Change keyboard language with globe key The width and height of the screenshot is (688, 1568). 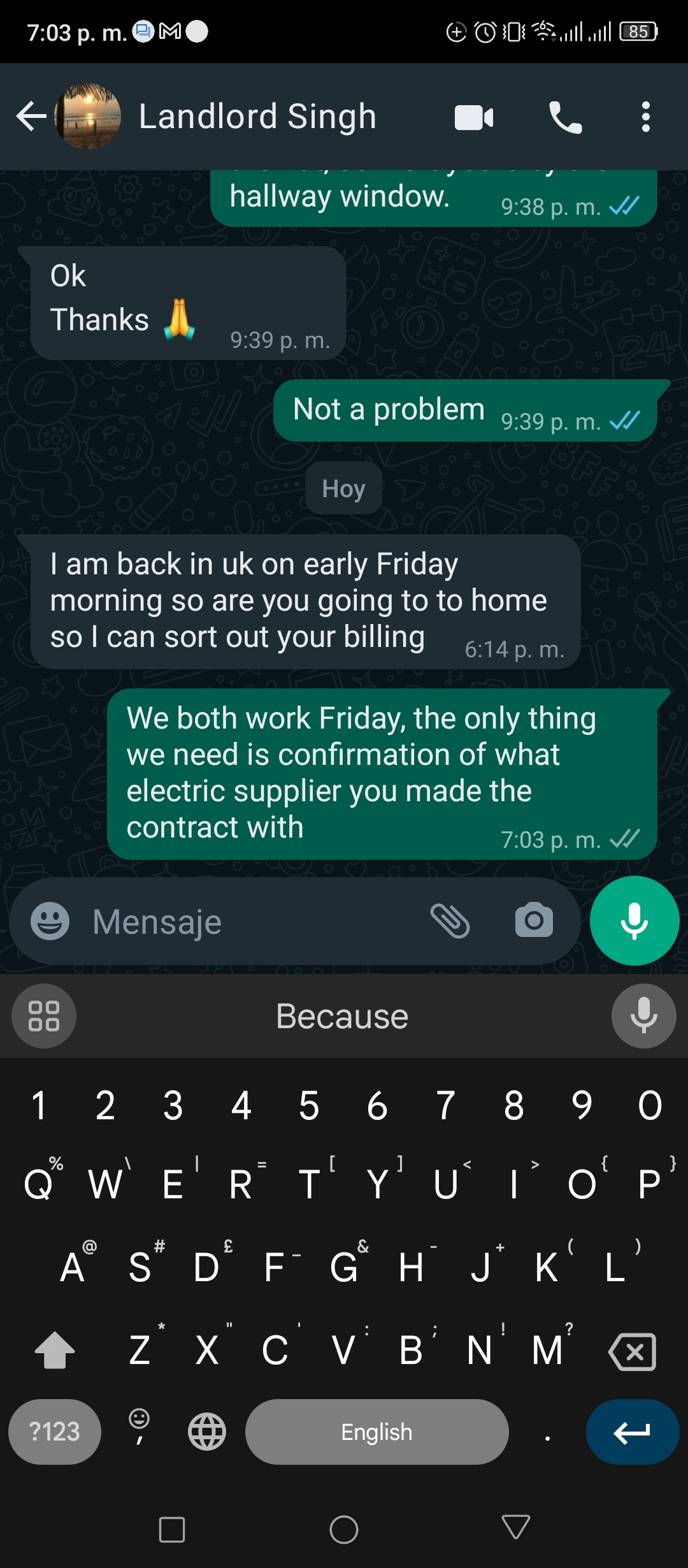207,1432
